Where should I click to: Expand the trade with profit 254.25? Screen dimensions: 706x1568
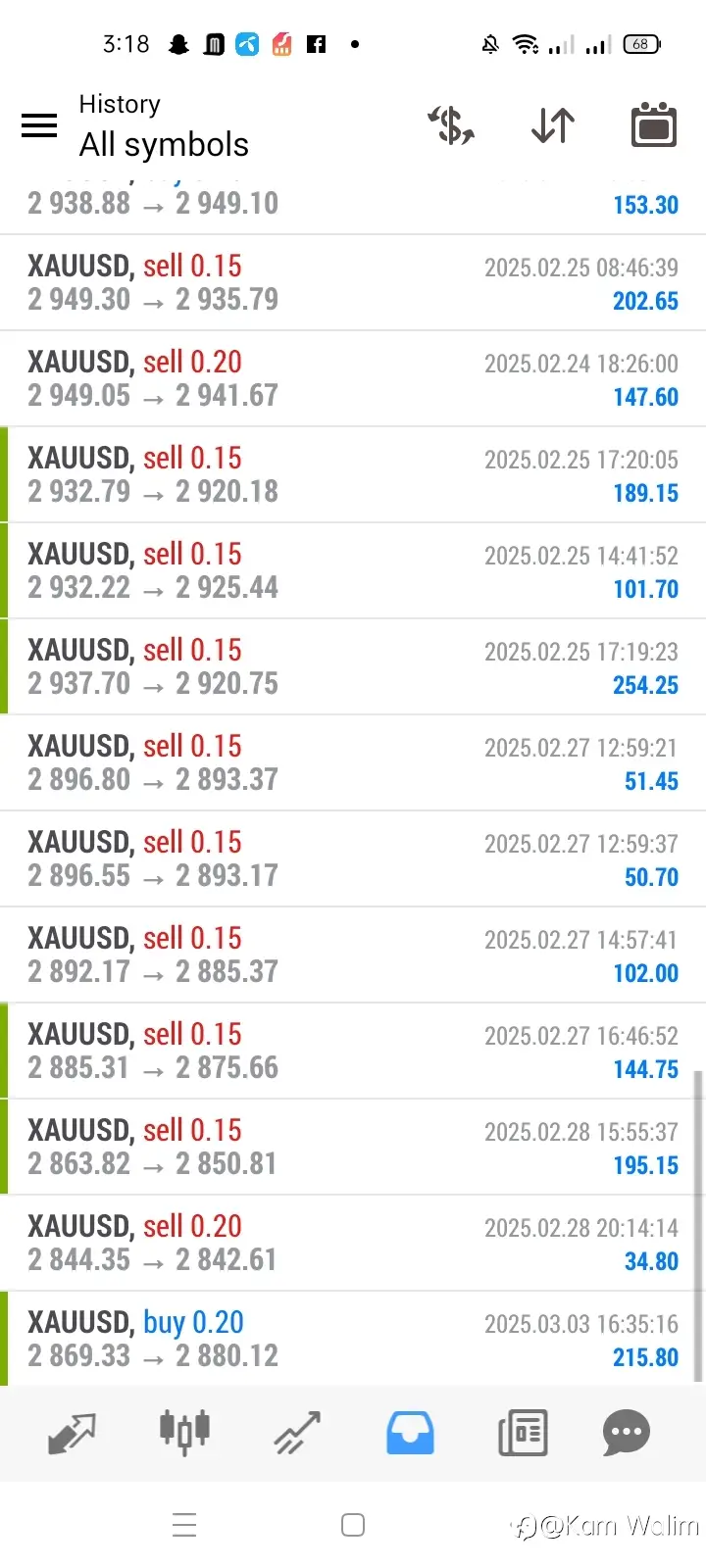click(x=353, y=667)
